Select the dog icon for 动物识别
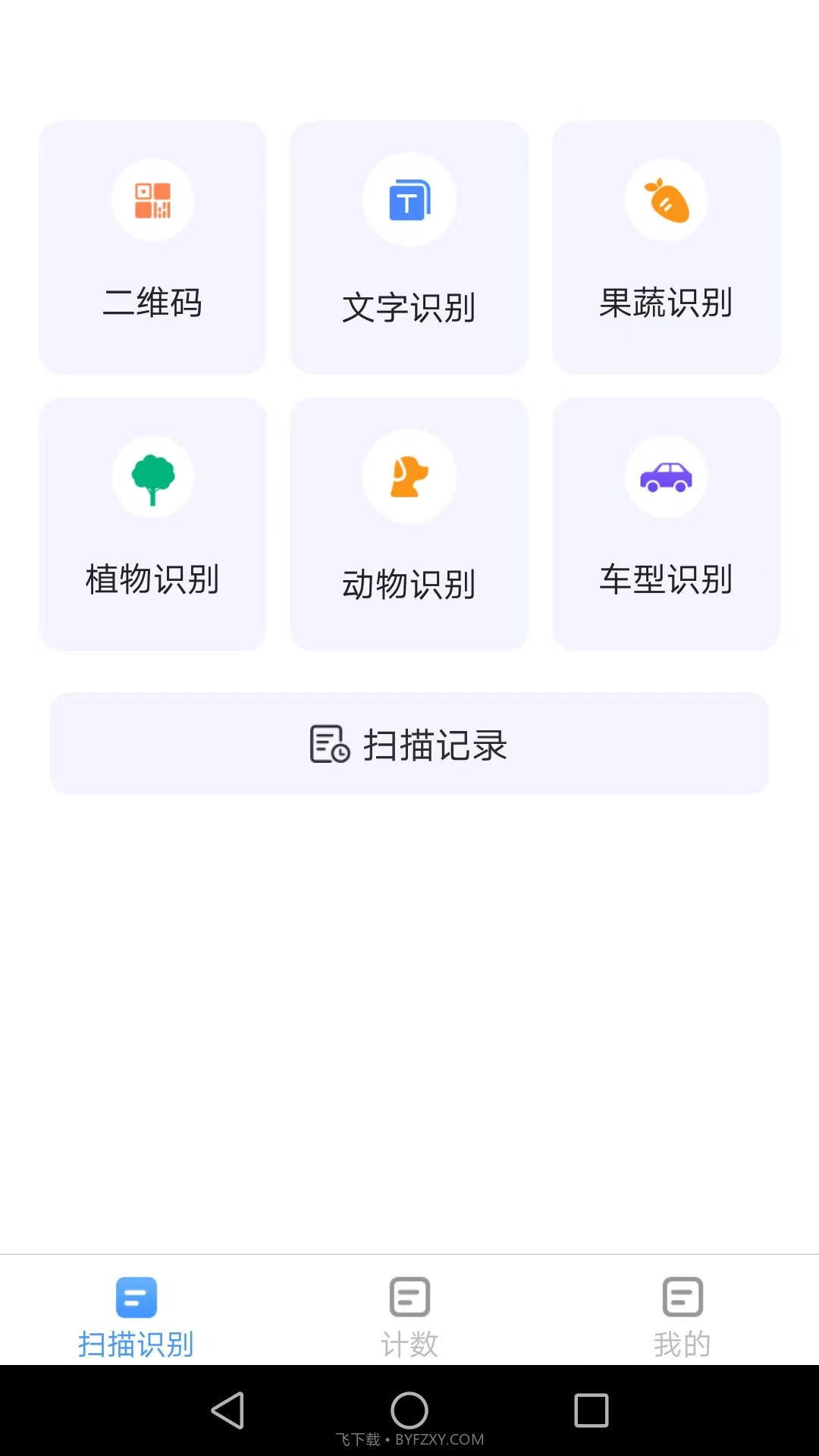The height and width of the screenshot is (1456, 819). (x=409, y=476)
